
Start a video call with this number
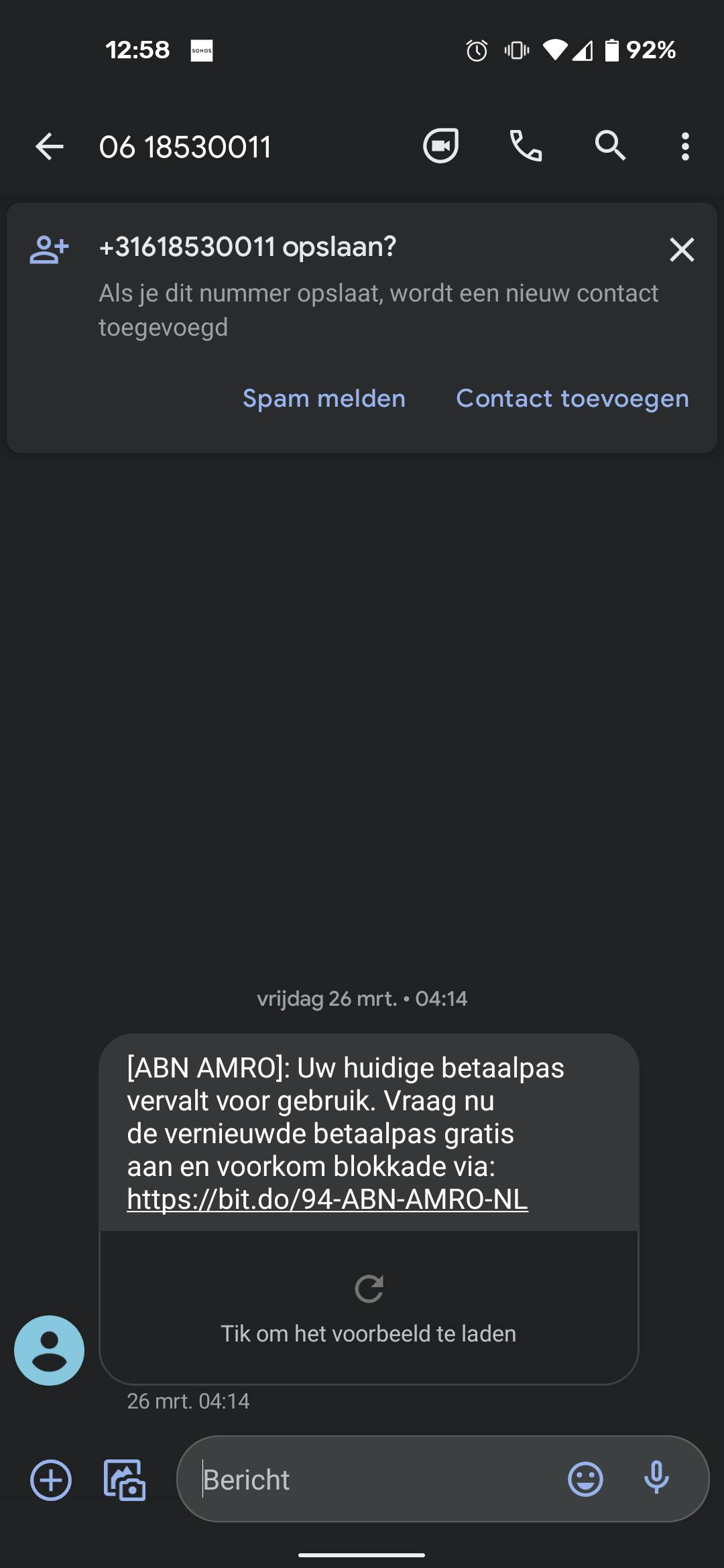coord(440,146)
